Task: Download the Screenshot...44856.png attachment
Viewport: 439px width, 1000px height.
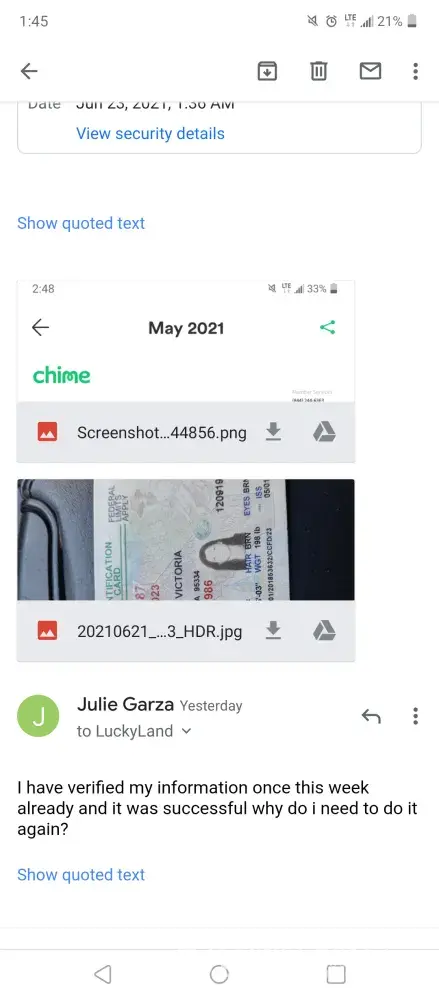Action: [274, 432]
